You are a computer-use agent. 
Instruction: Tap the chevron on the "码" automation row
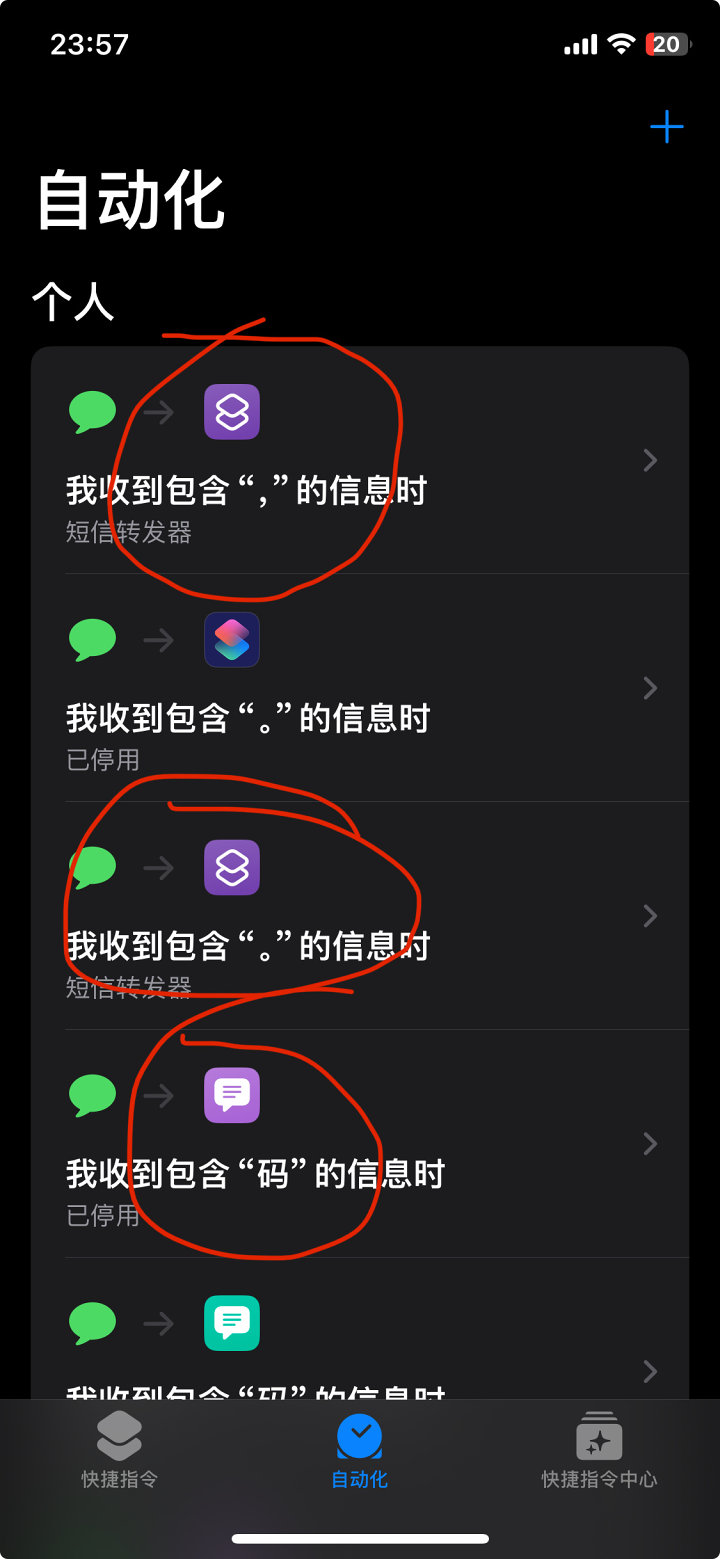(650, 1143)
